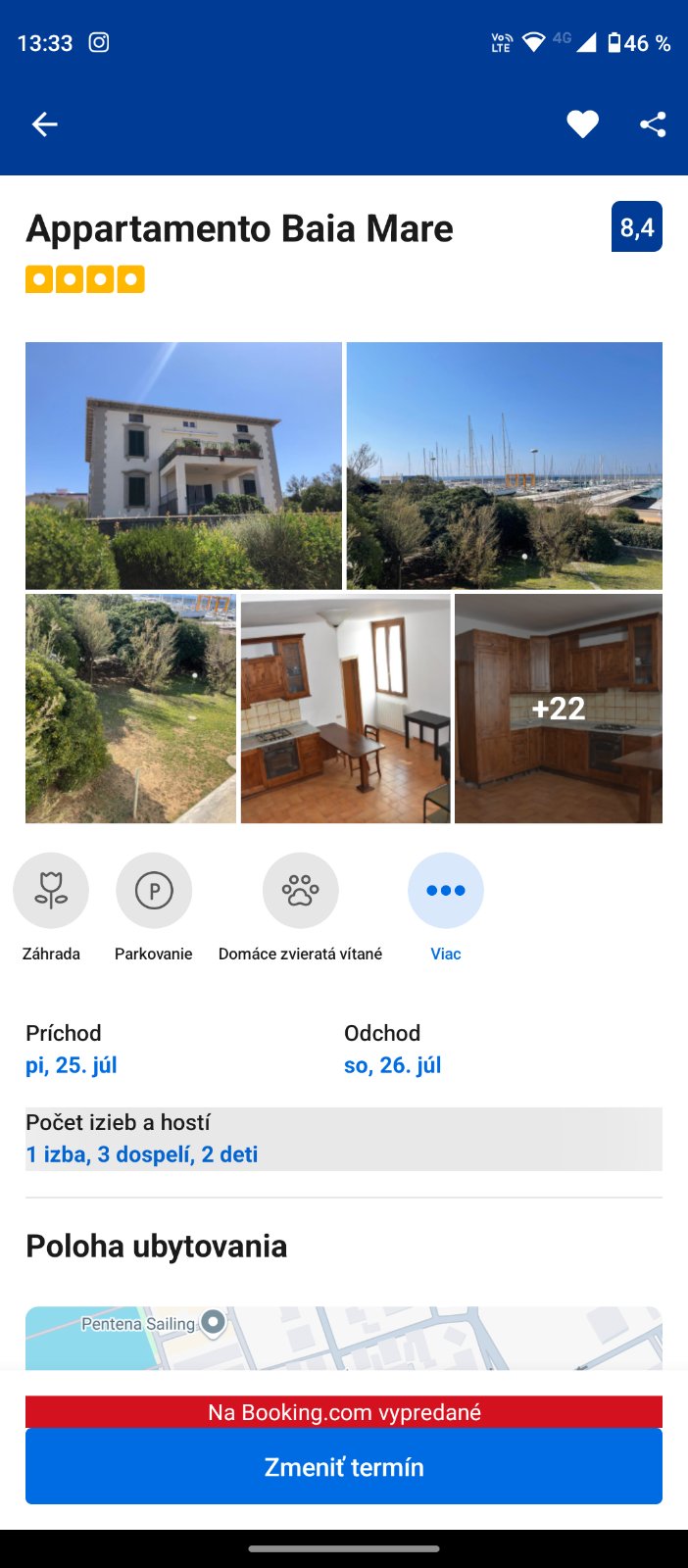Open the +22 more photos tile
The width and height of the screenshot is (688, 1568).
(559, 709)
